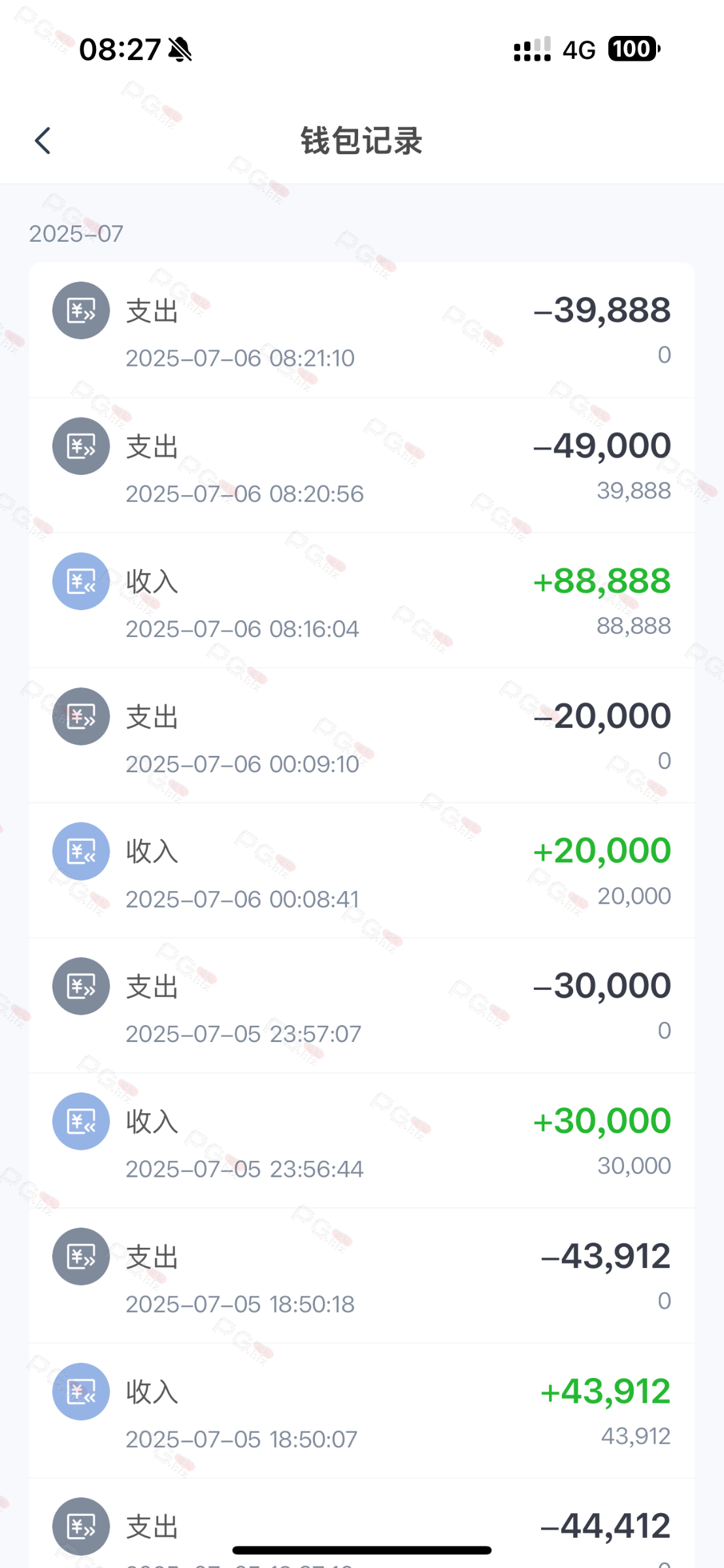Open the −39,888 expense record from 08:21:10
This screenshot has height=1568, width=724.
point(361,331)
